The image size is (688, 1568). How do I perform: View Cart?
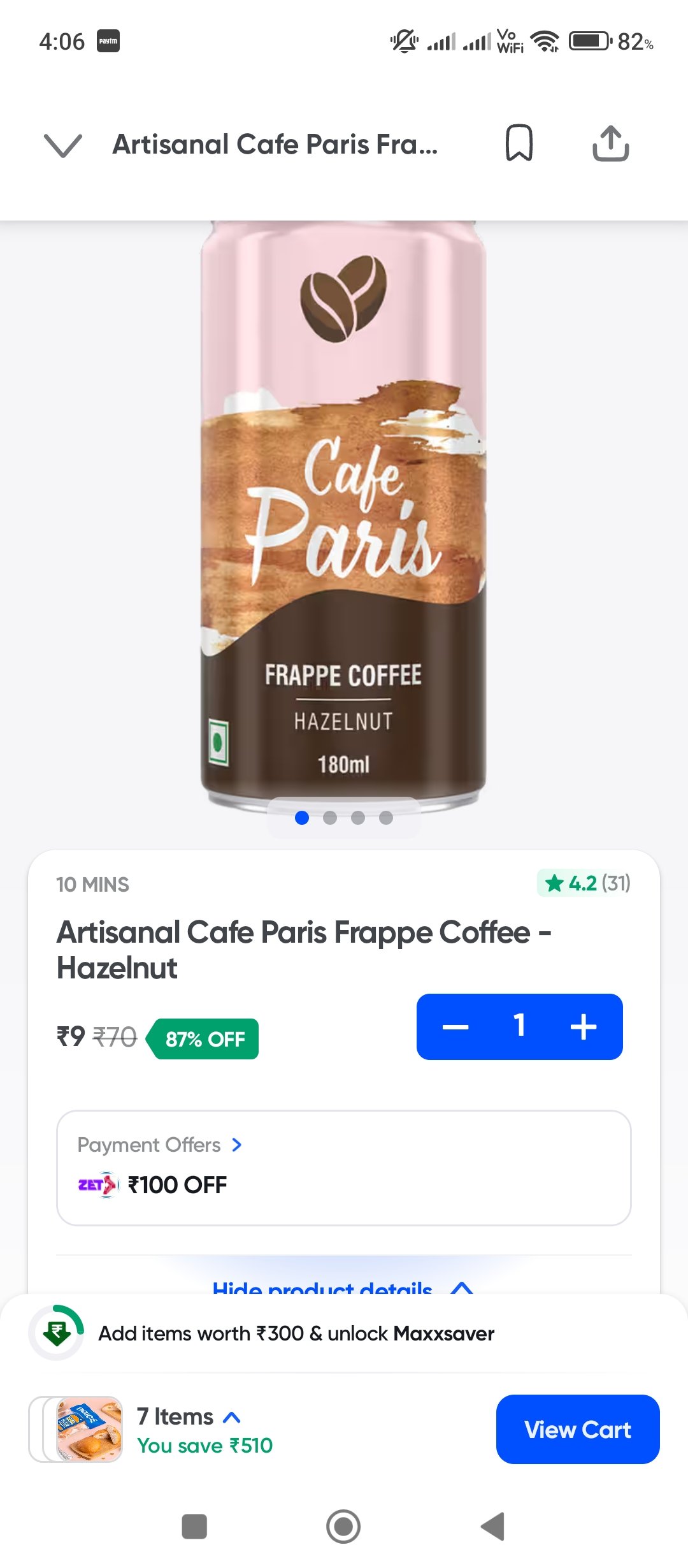click(577, 1430)
